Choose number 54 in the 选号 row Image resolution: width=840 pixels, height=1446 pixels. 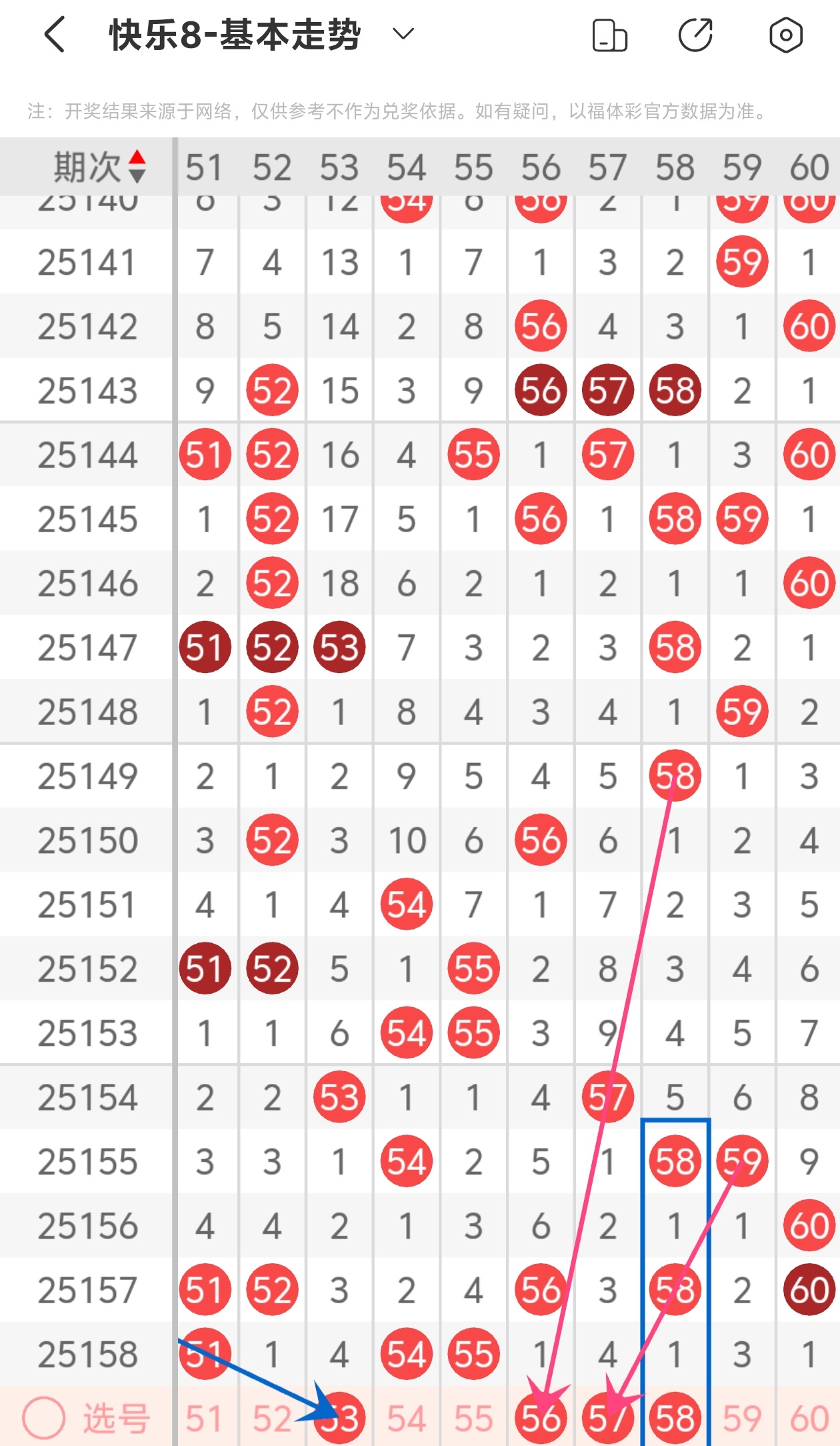coord(407,1419)
